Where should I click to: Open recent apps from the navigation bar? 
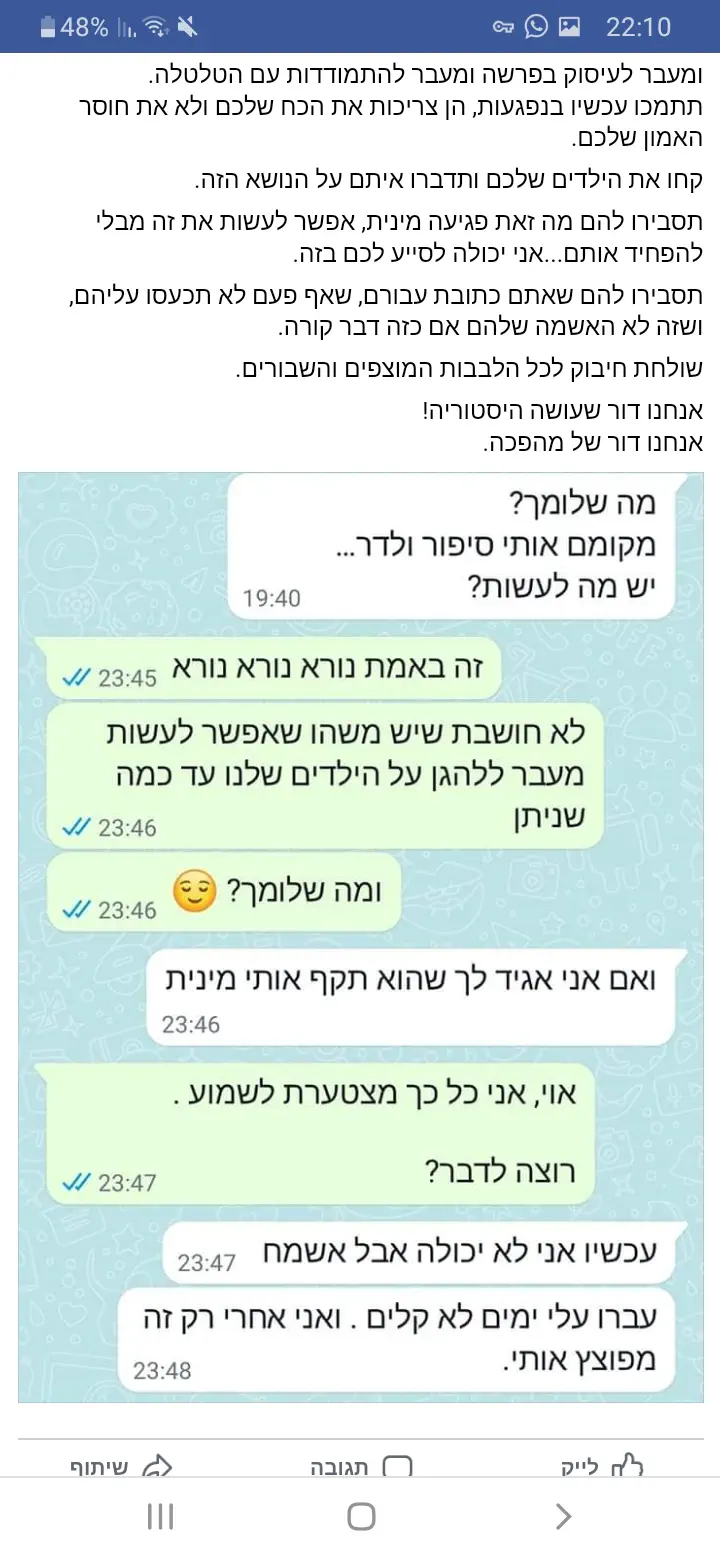pyautogui.click(x=160, y=1516)
